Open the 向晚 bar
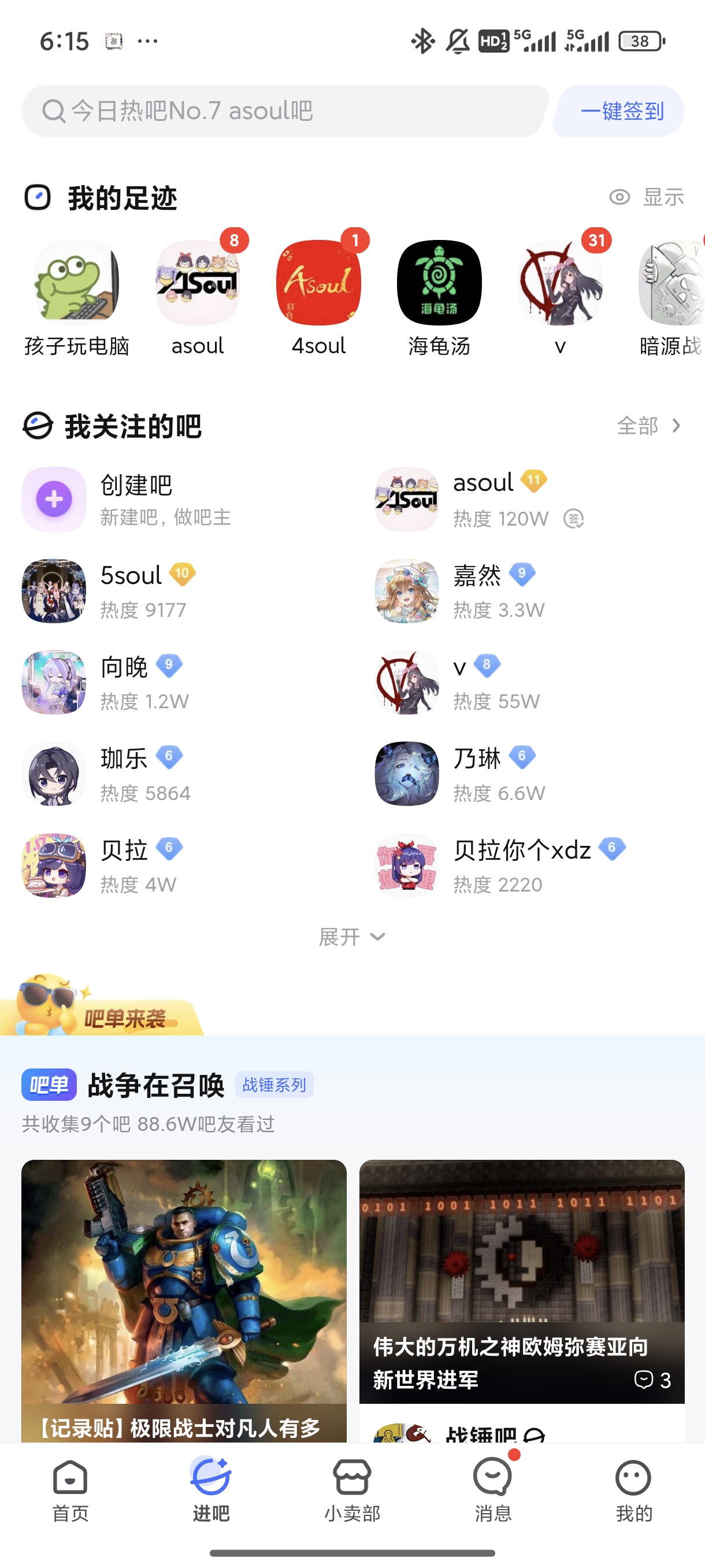Image resolution: width=705 pixels, height=1568 pixels. 109,682
